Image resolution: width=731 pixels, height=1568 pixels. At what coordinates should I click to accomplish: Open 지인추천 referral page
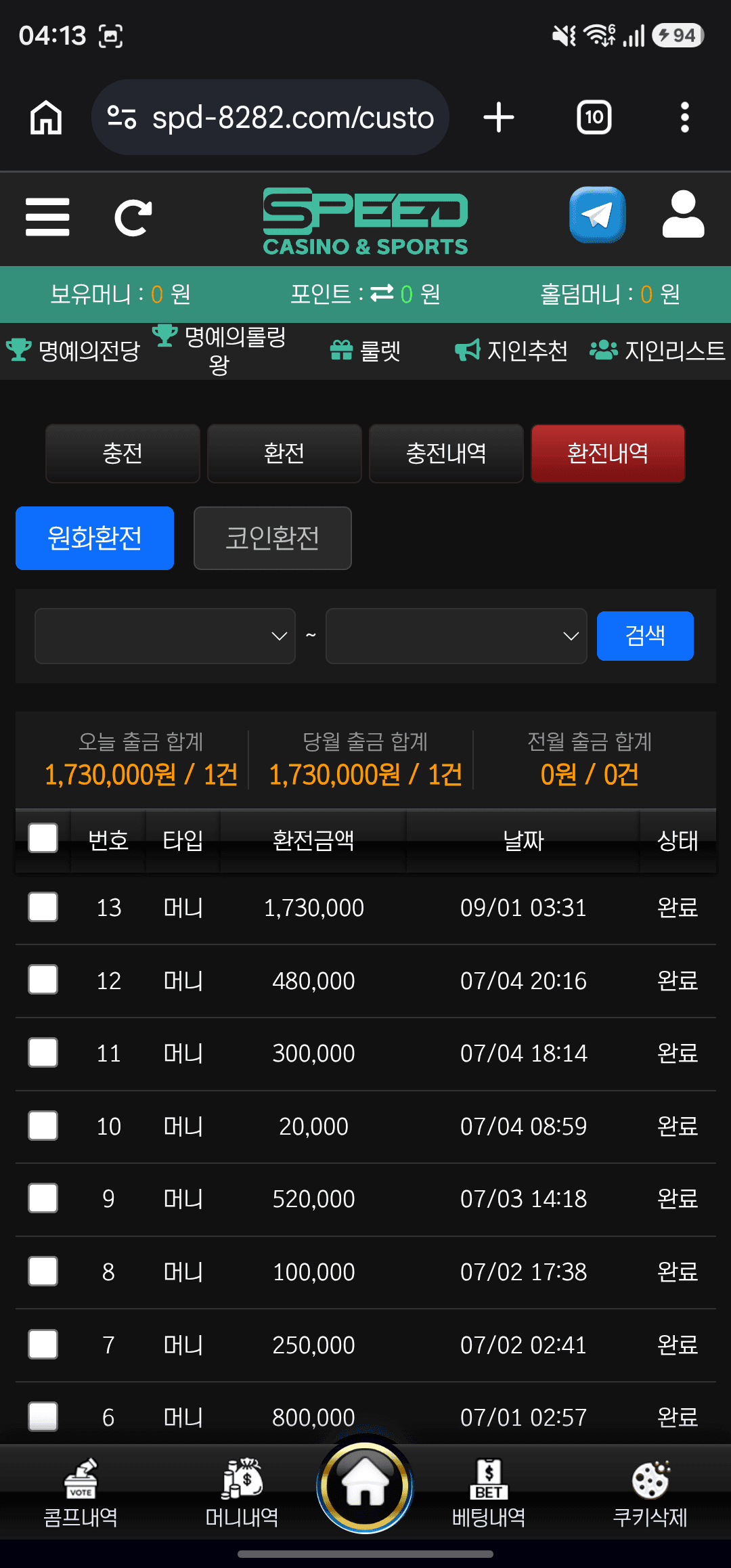(511, 351)
